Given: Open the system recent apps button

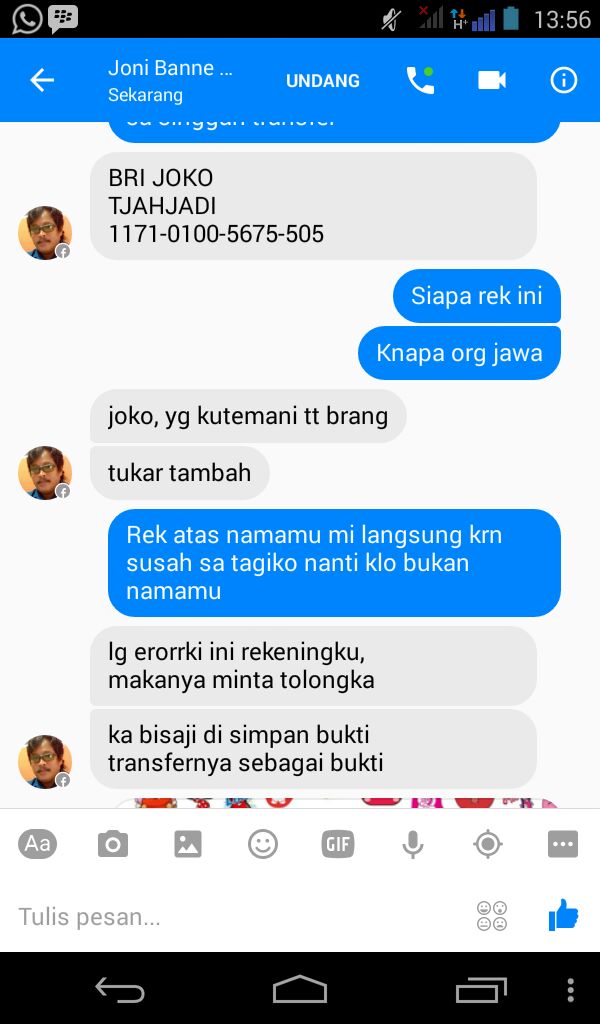Looking at the screenshot, I should (481, 989).
